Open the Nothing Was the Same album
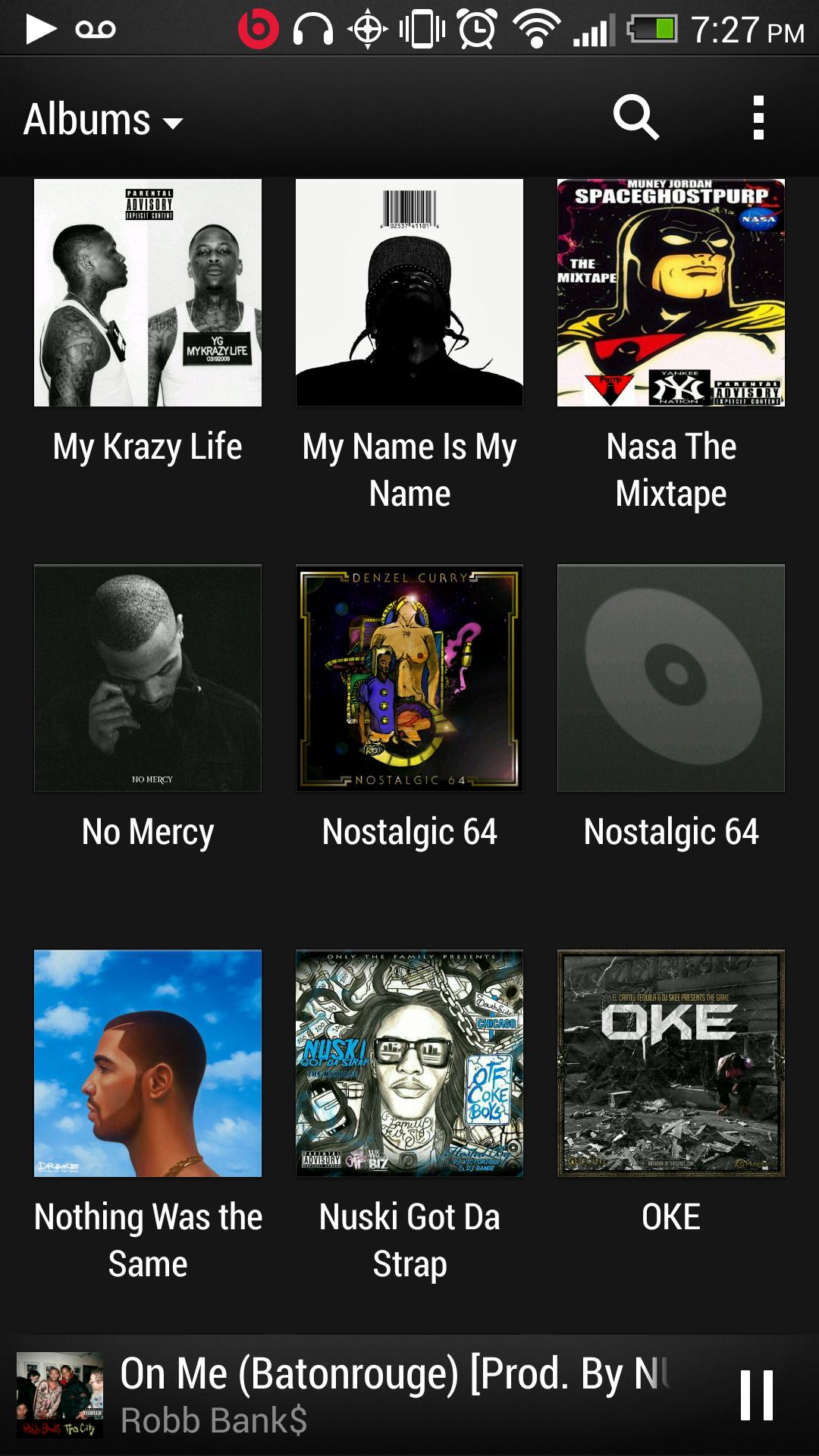Viewport: 819px width, 1456px height. click(148, 1063)
